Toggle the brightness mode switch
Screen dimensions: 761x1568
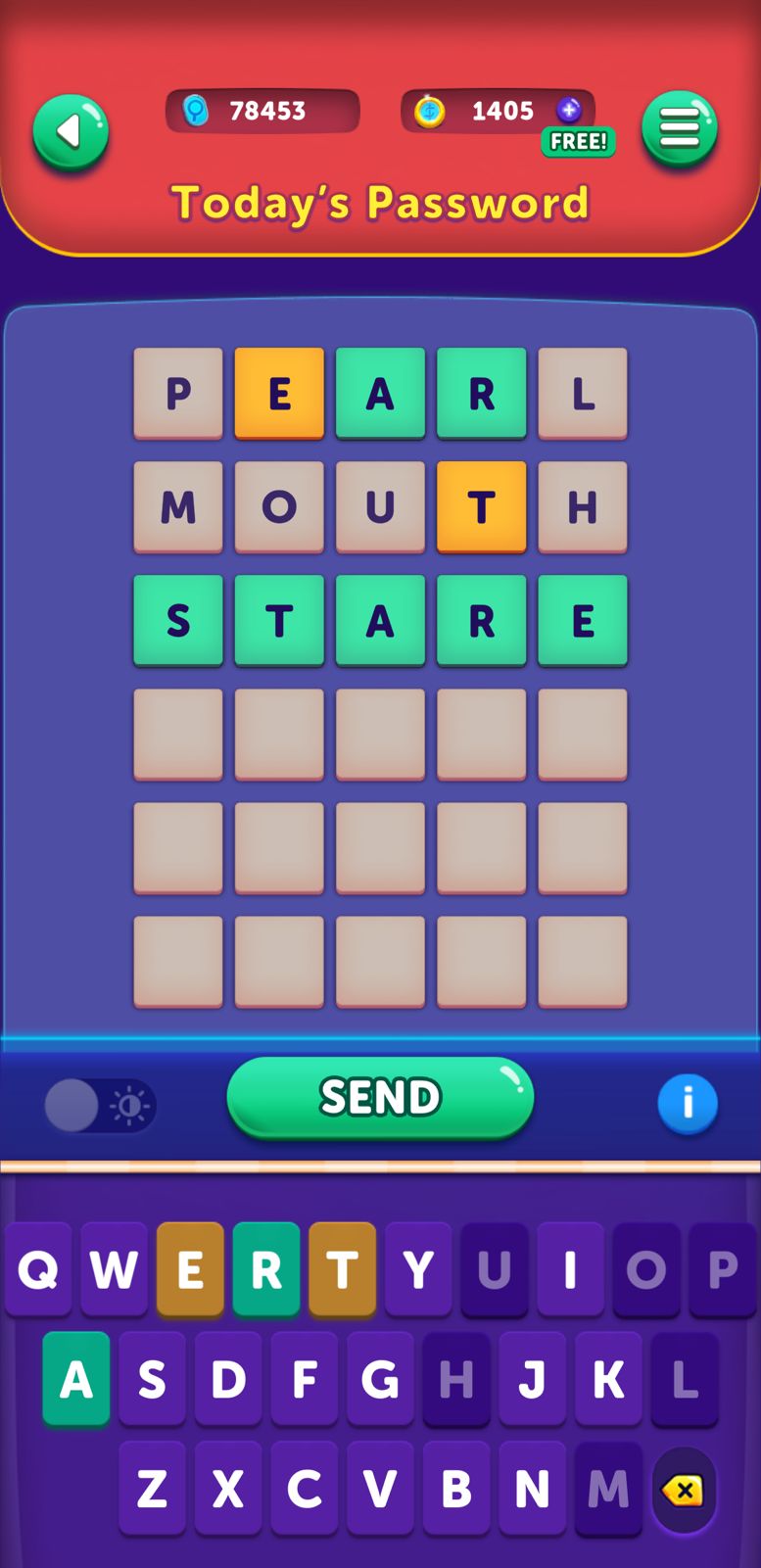click(x=100, y=1106)
